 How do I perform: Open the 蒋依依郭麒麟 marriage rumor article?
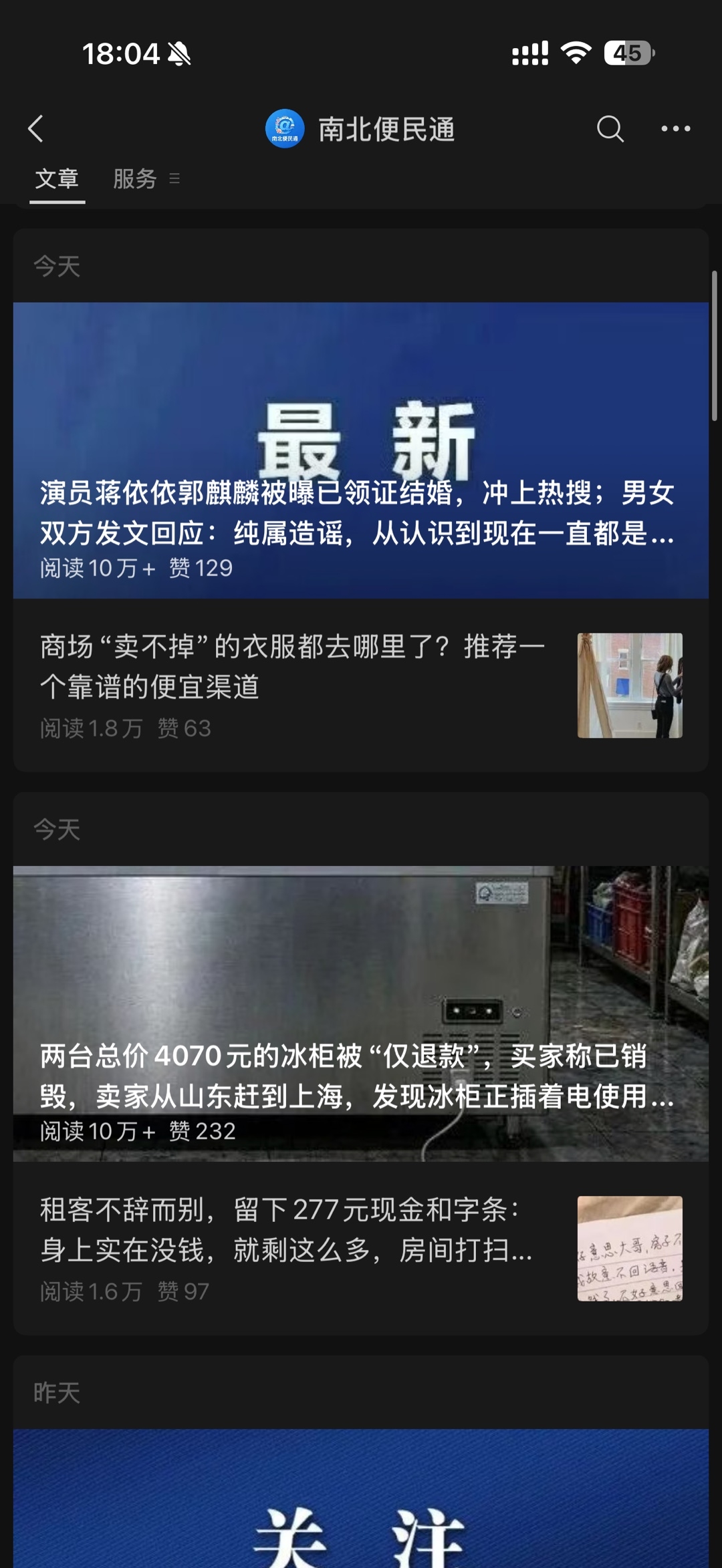click(x=361, y=450)
